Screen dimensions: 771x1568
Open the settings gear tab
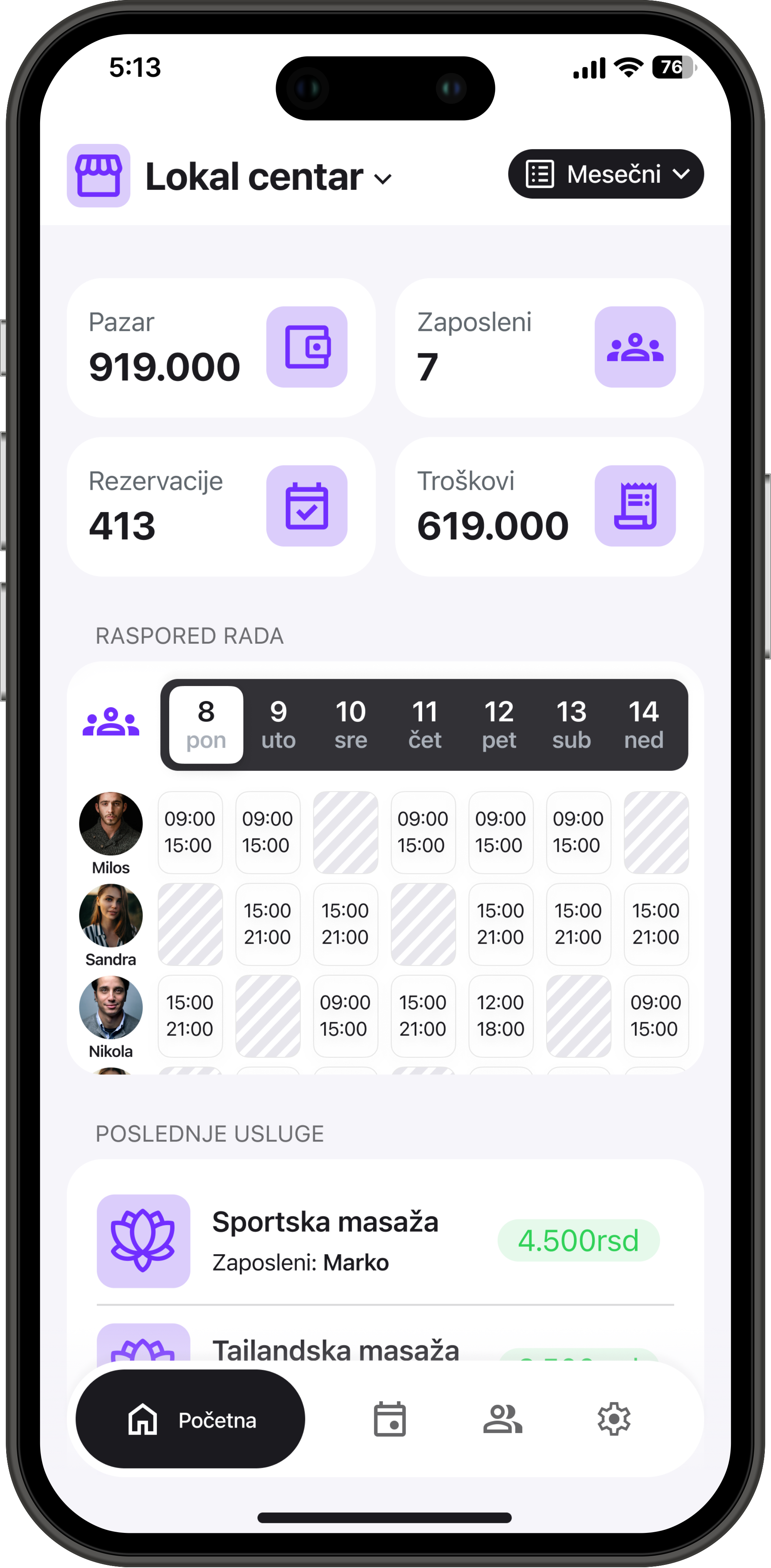(x=614, y=1420)
